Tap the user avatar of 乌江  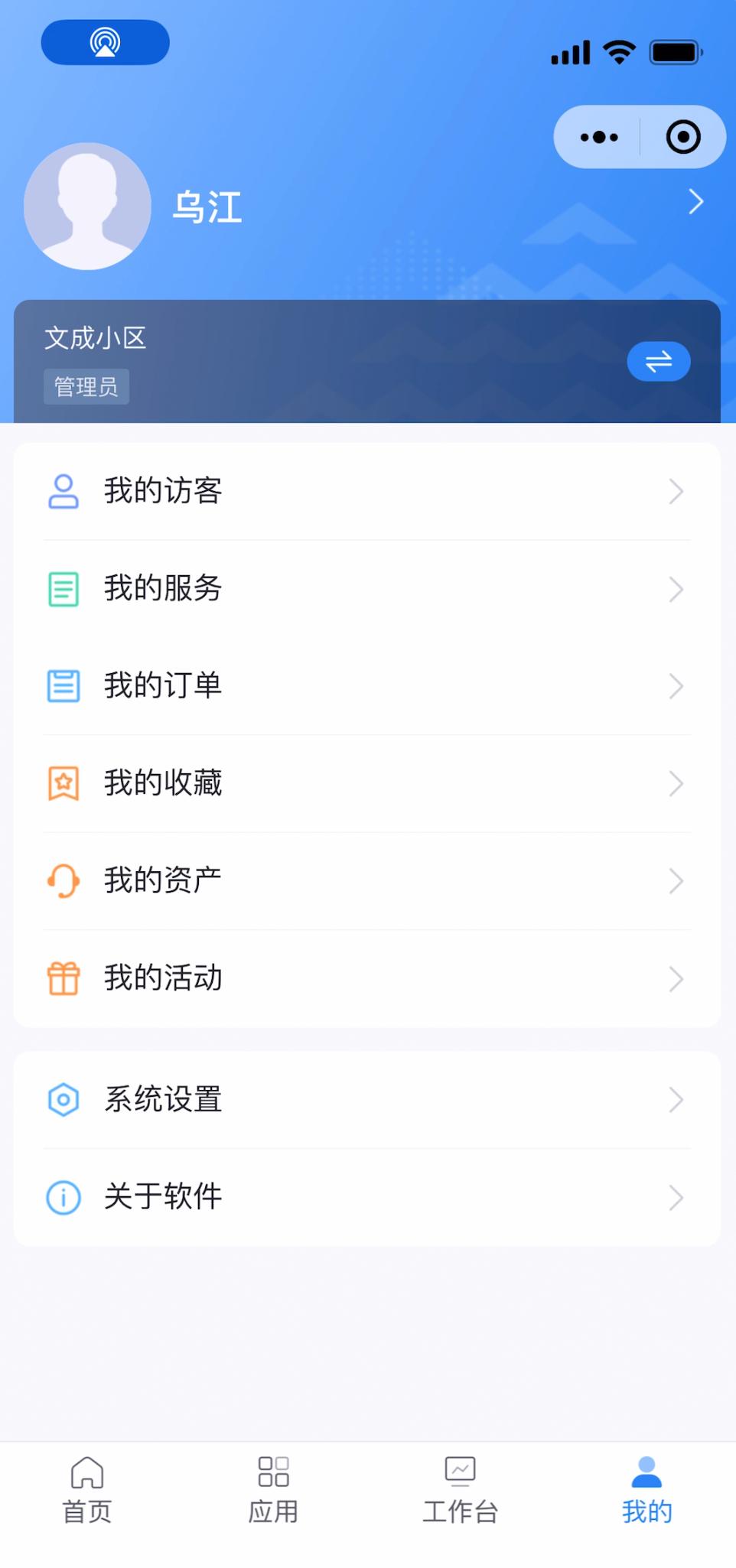tap(87, 207)
